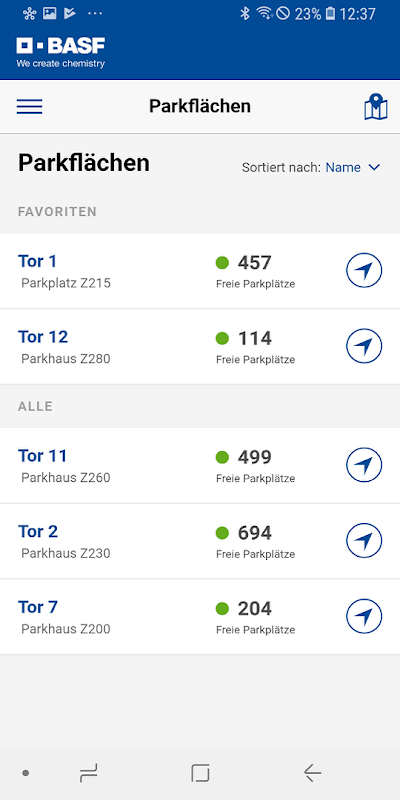This screenshot has width=400, height=800.
Task: Navigate to Tor 12 Parkhaus Z280
Action: [x=364, y=346]
